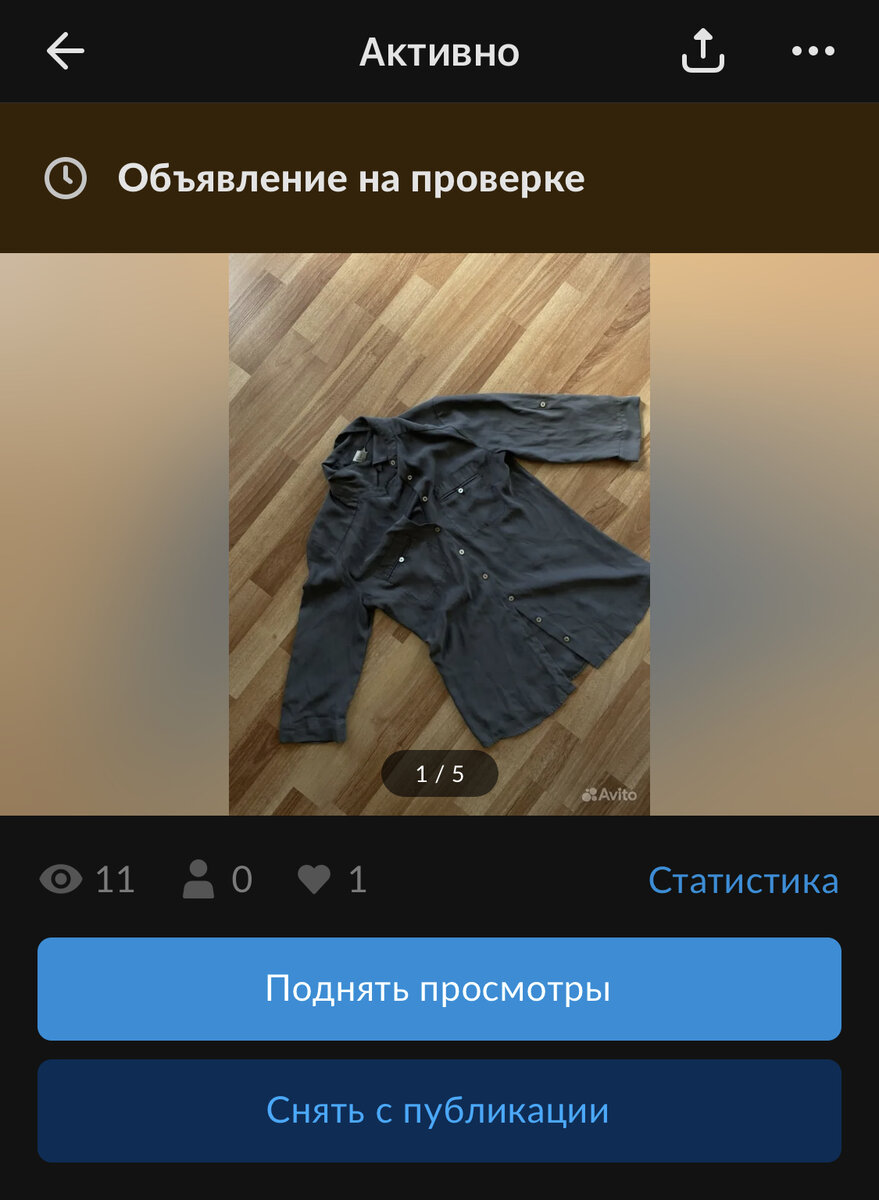
Task: Share this listing
Action: click(702, 51)
